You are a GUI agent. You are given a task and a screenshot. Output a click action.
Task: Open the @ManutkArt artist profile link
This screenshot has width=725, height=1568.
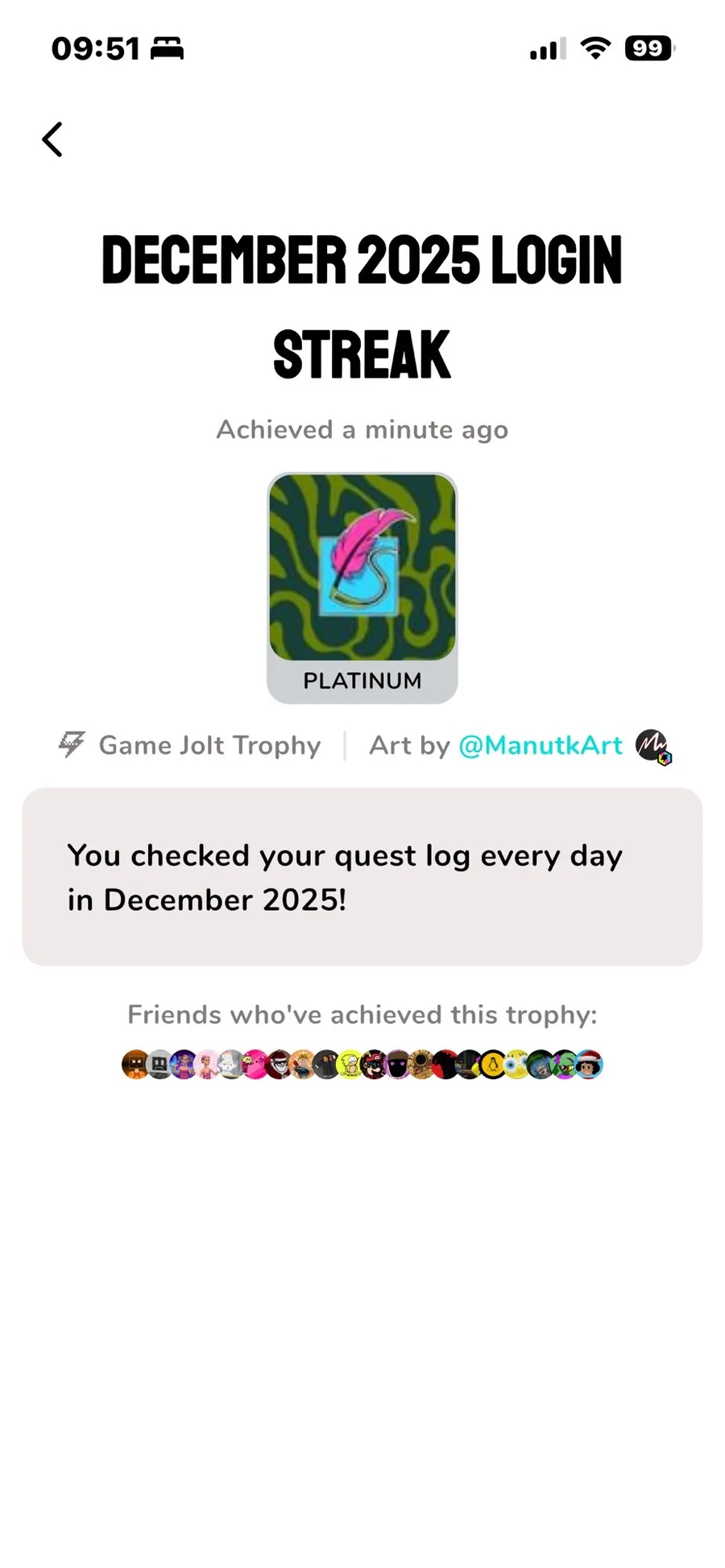pos(541,746)
